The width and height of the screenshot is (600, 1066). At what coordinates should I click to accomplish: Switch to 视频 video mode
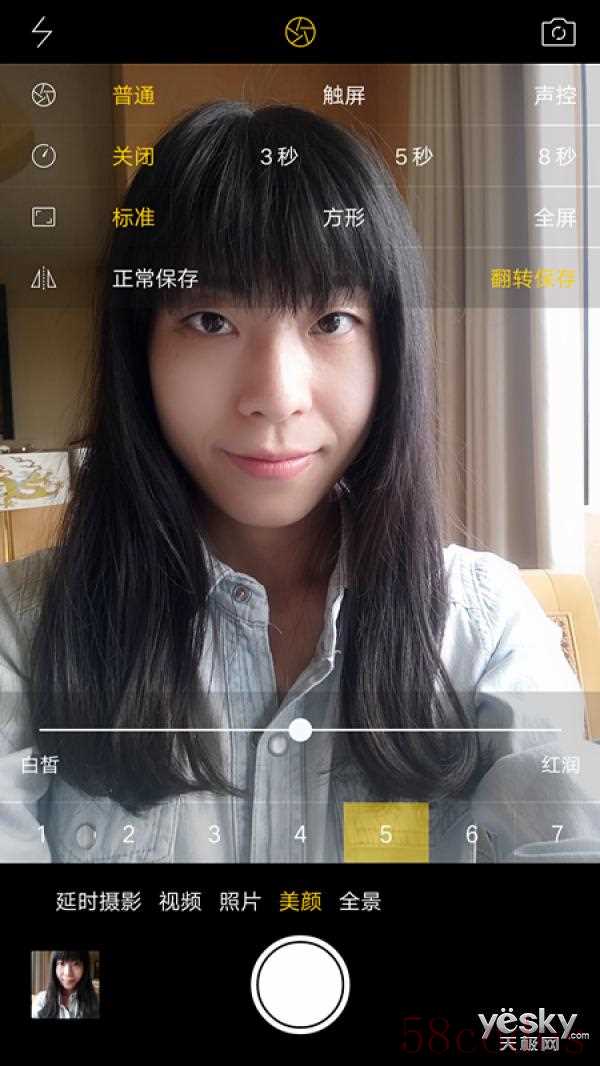tap(180, 902)
